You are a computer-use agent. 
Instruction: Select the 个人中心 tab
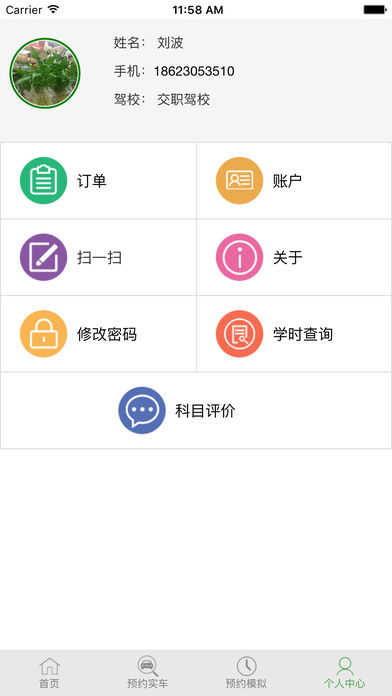point(344,673)
